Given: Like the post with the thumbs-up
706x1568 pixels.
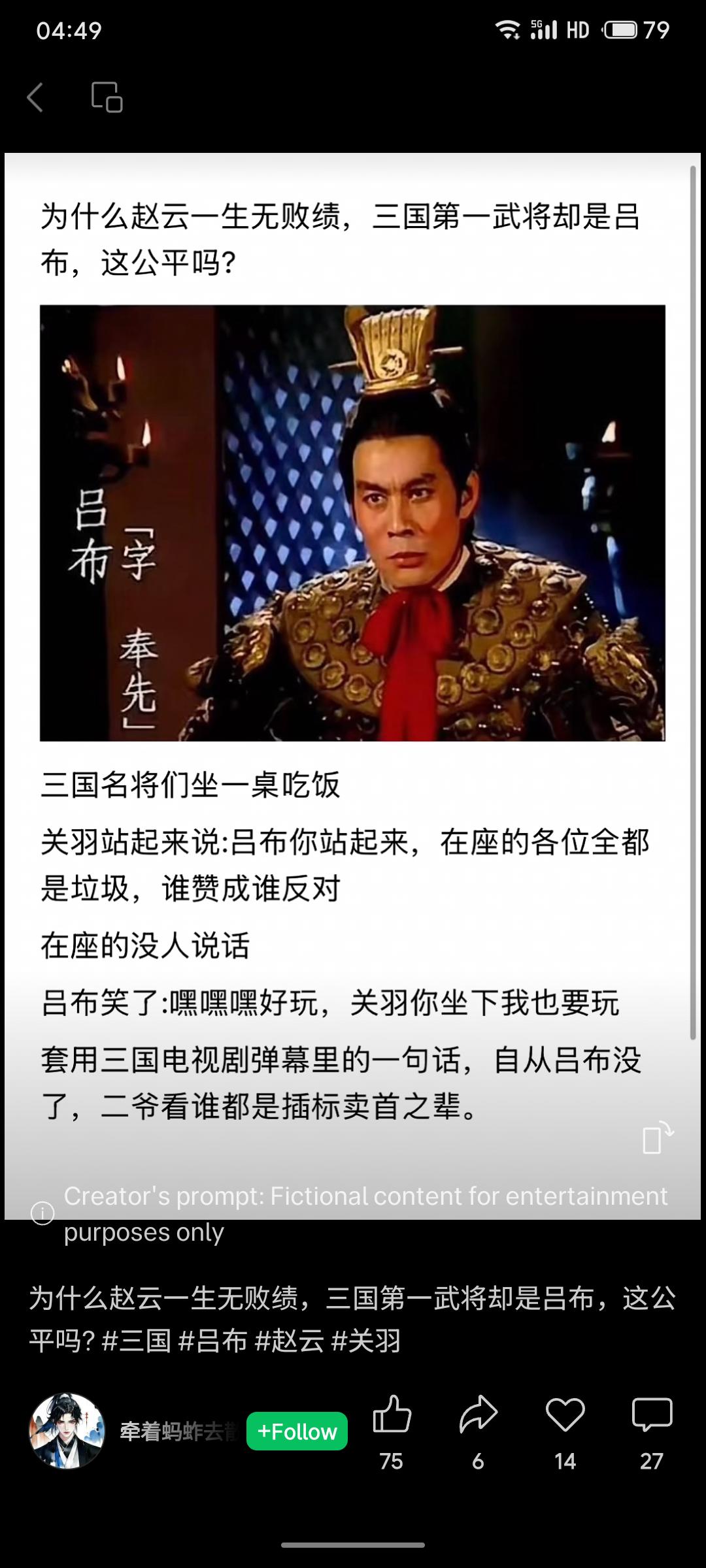Looking at the screenshot, I should point(393,1415).
